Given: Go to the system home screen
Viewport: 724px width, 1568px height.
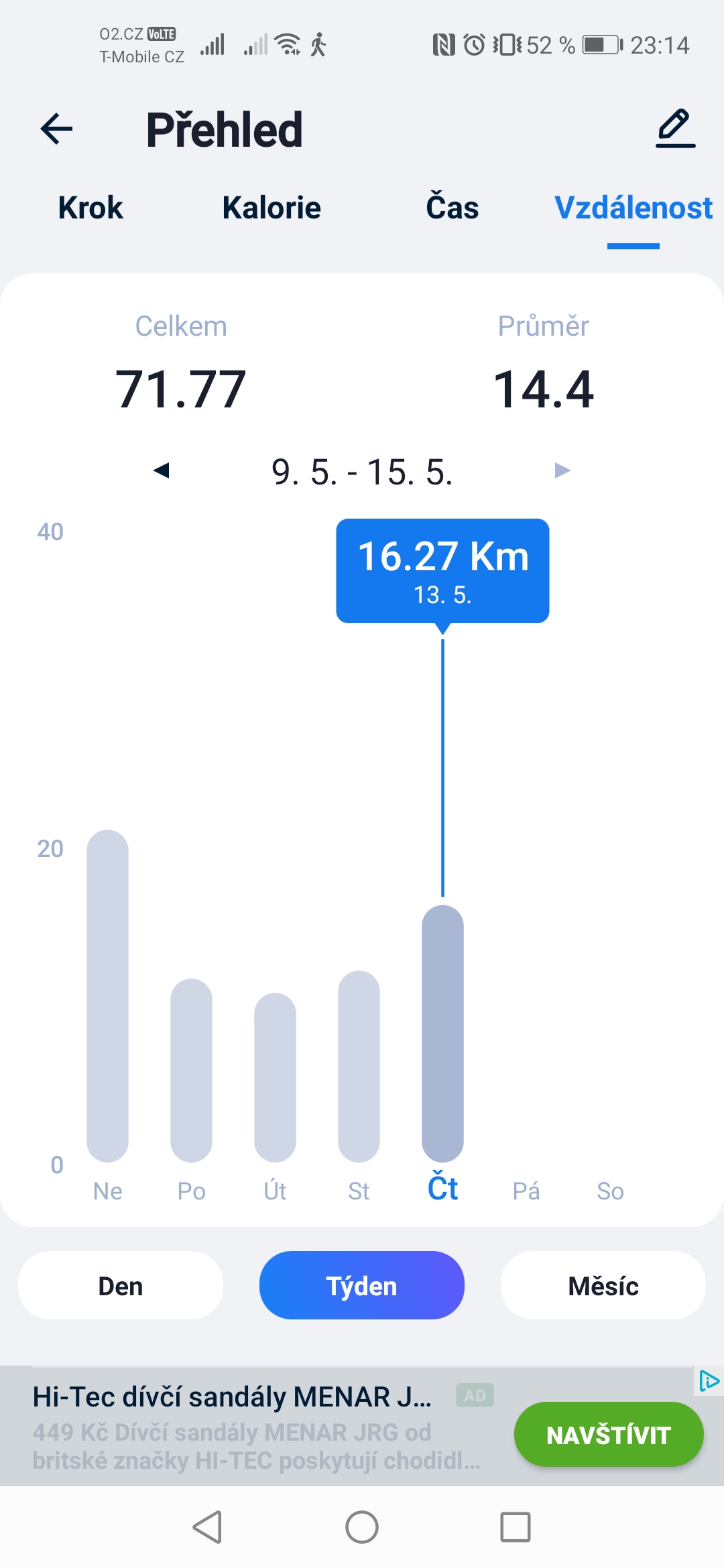Looking at the screenshot, I should coord(362,1527).
